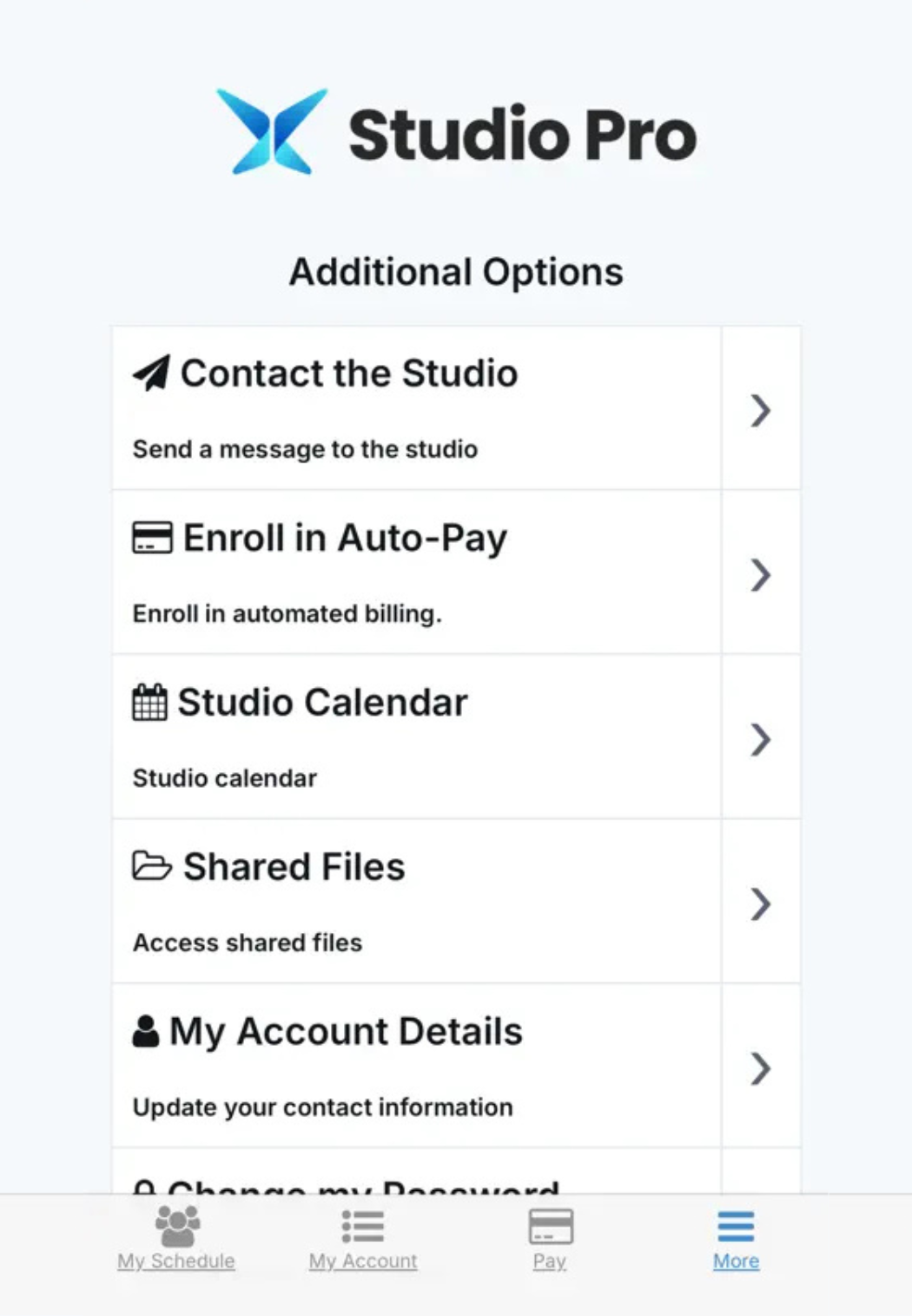Click the calendar icon next to Studio Calendar
This screenshot has height=1316, width=912.
pyautogui.click(x=149, y=703)
